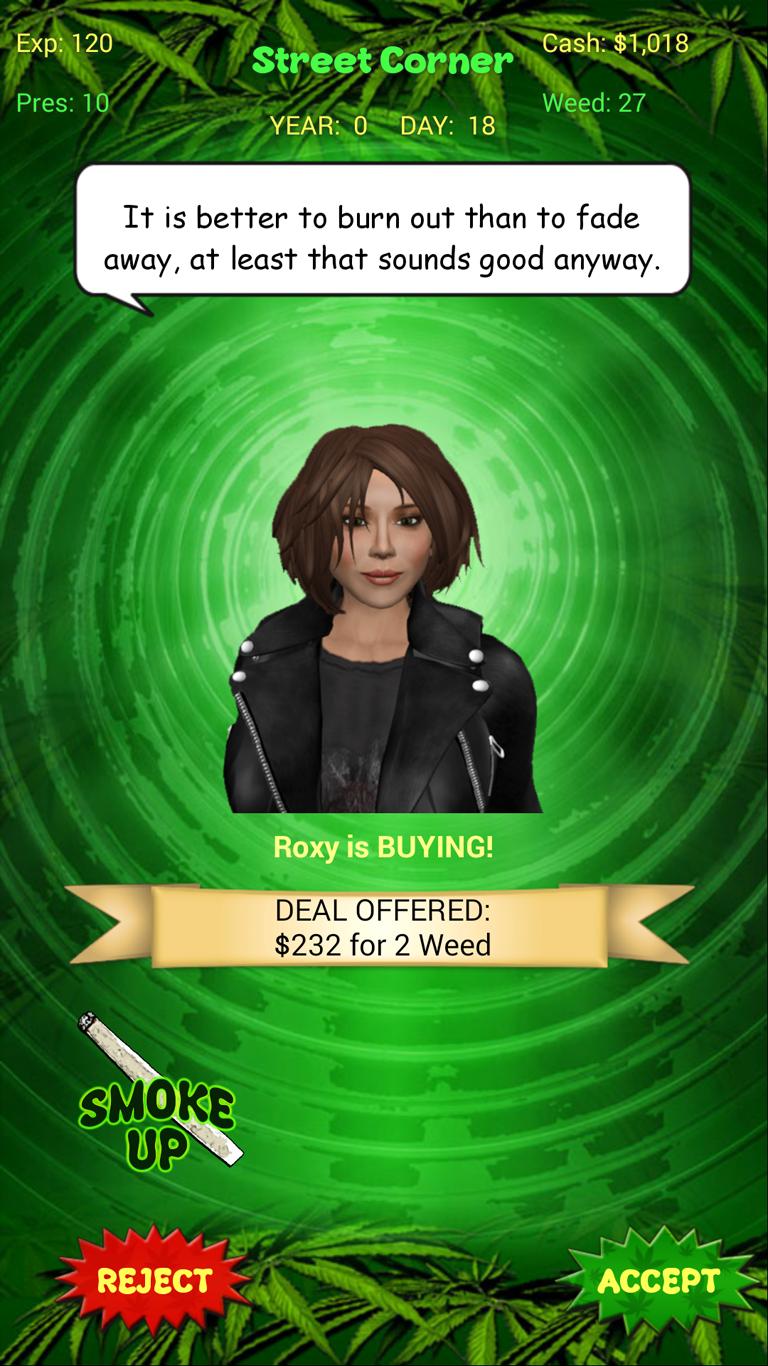Accept Roxy's deal offer
Viewport: 768px width, 1366px height.
tap(658, 1281)
